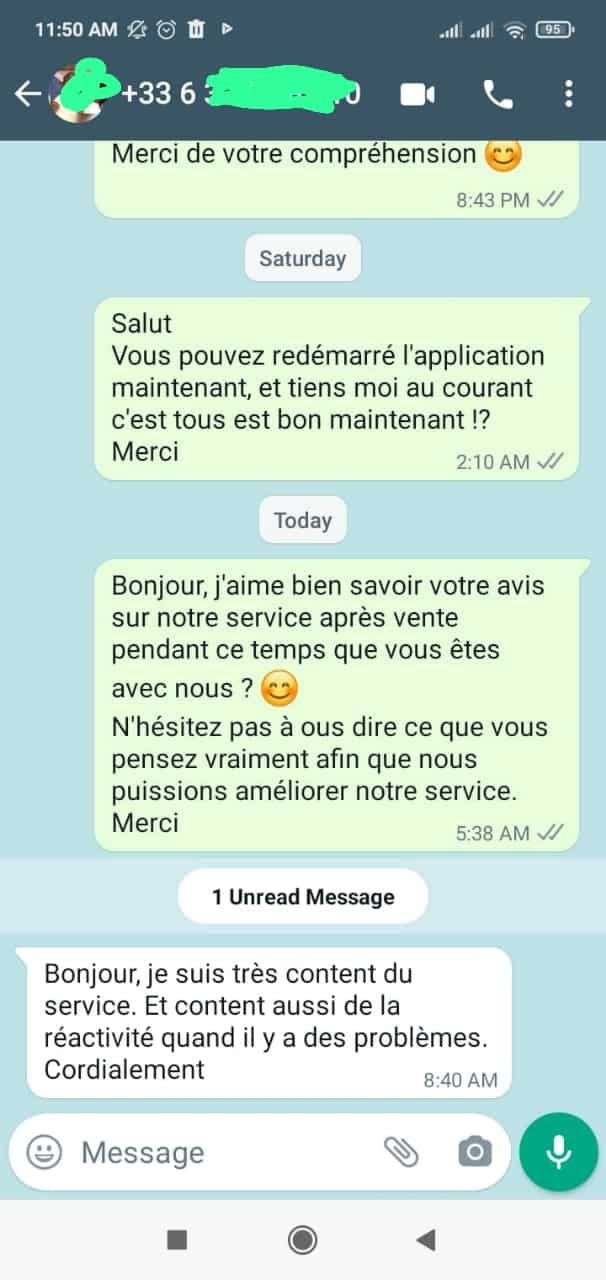This screenshot has width=606, height=1280.
Task: Start a video call with this contact
Action: click(x=418, y=94)
